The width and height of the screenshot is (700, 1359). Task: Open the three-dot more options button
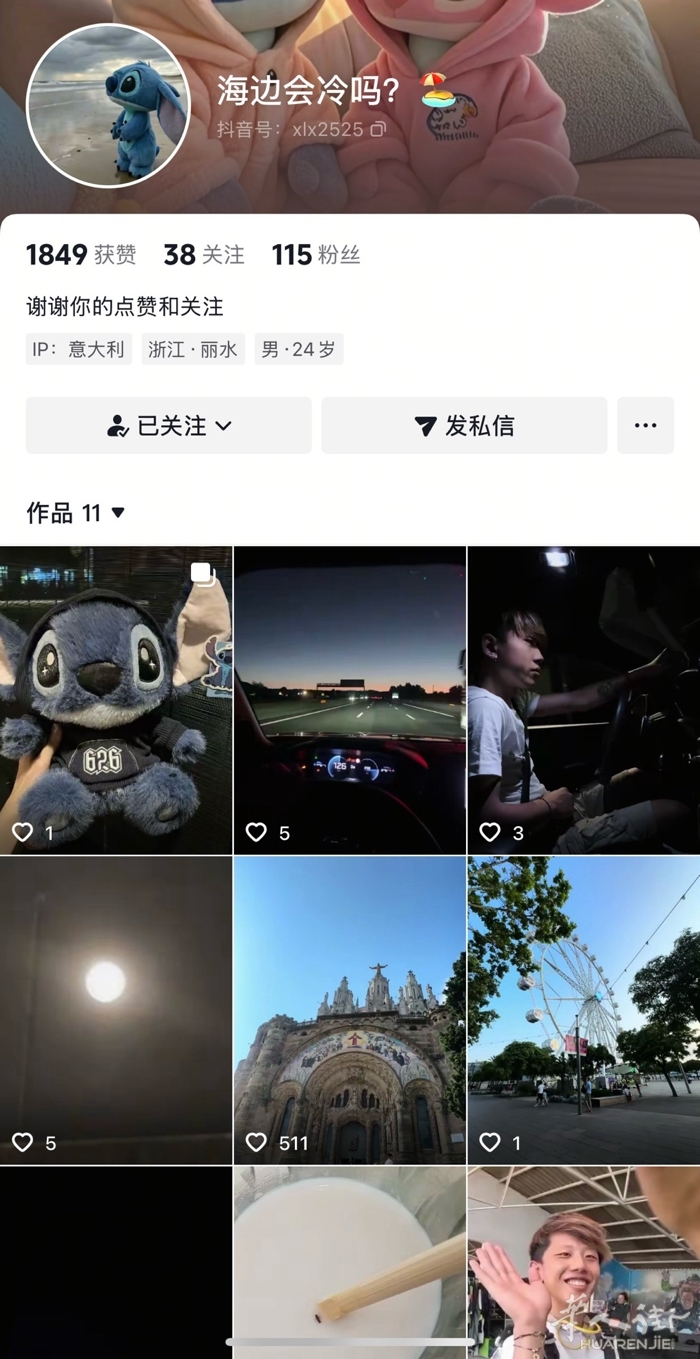[645, 426]
